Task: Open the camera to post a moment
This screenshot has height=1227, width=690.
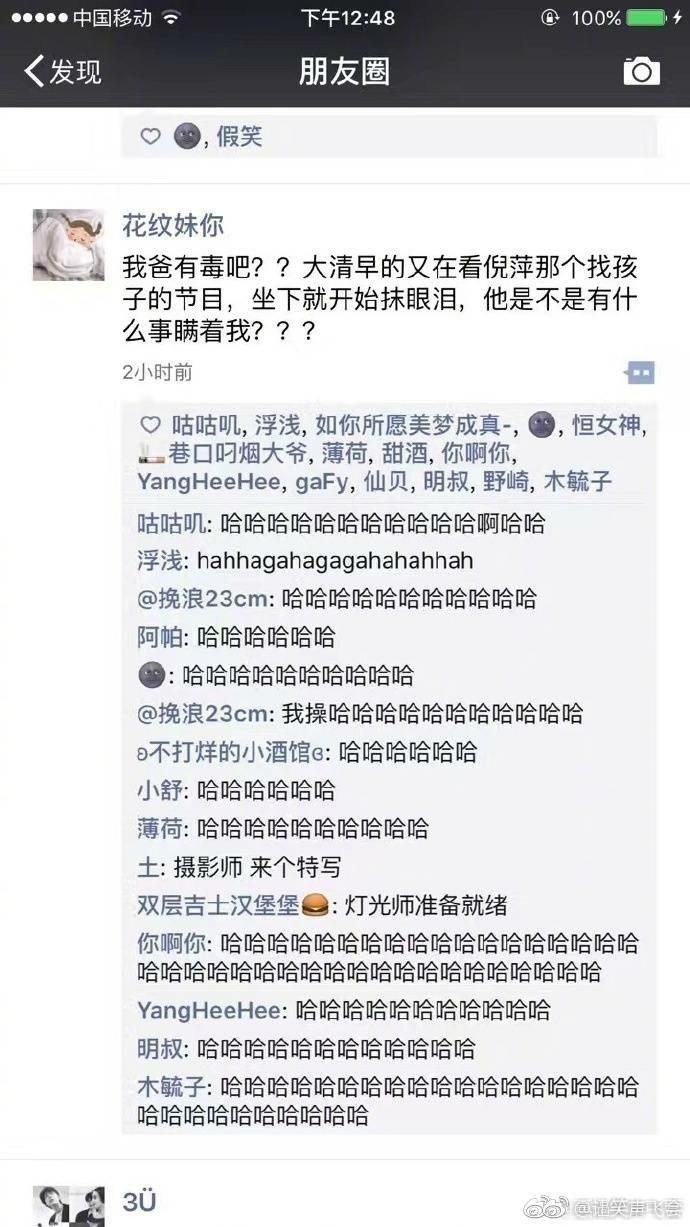Action: 641,71
